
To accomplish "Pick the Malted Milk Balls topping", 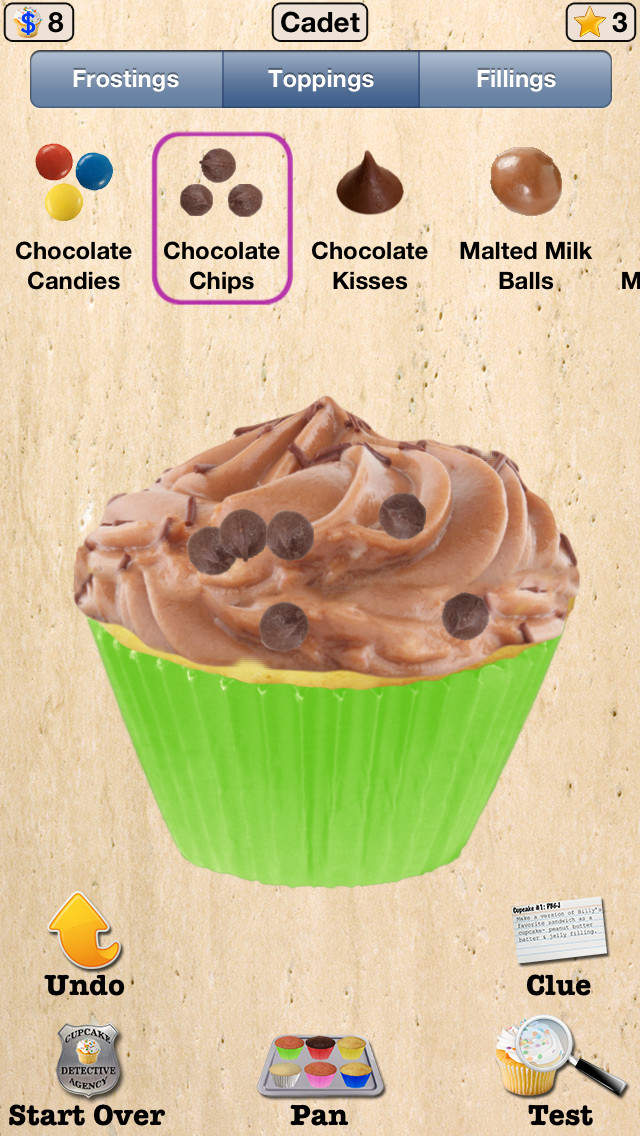I will (x=525, y=217).
